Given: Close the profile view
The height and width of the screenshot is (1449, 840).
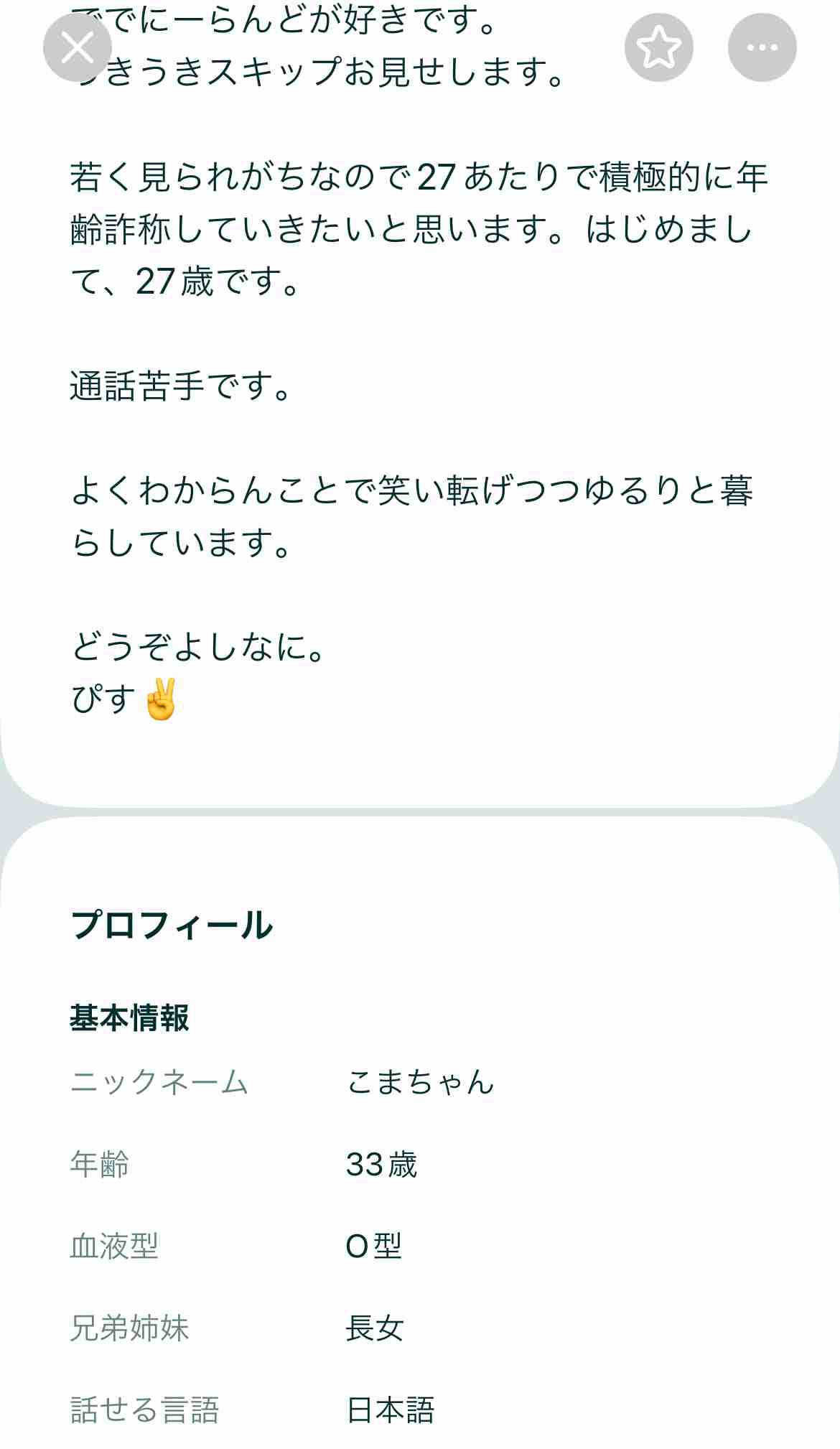Looking at the screenshot, I should coord(78,47).
